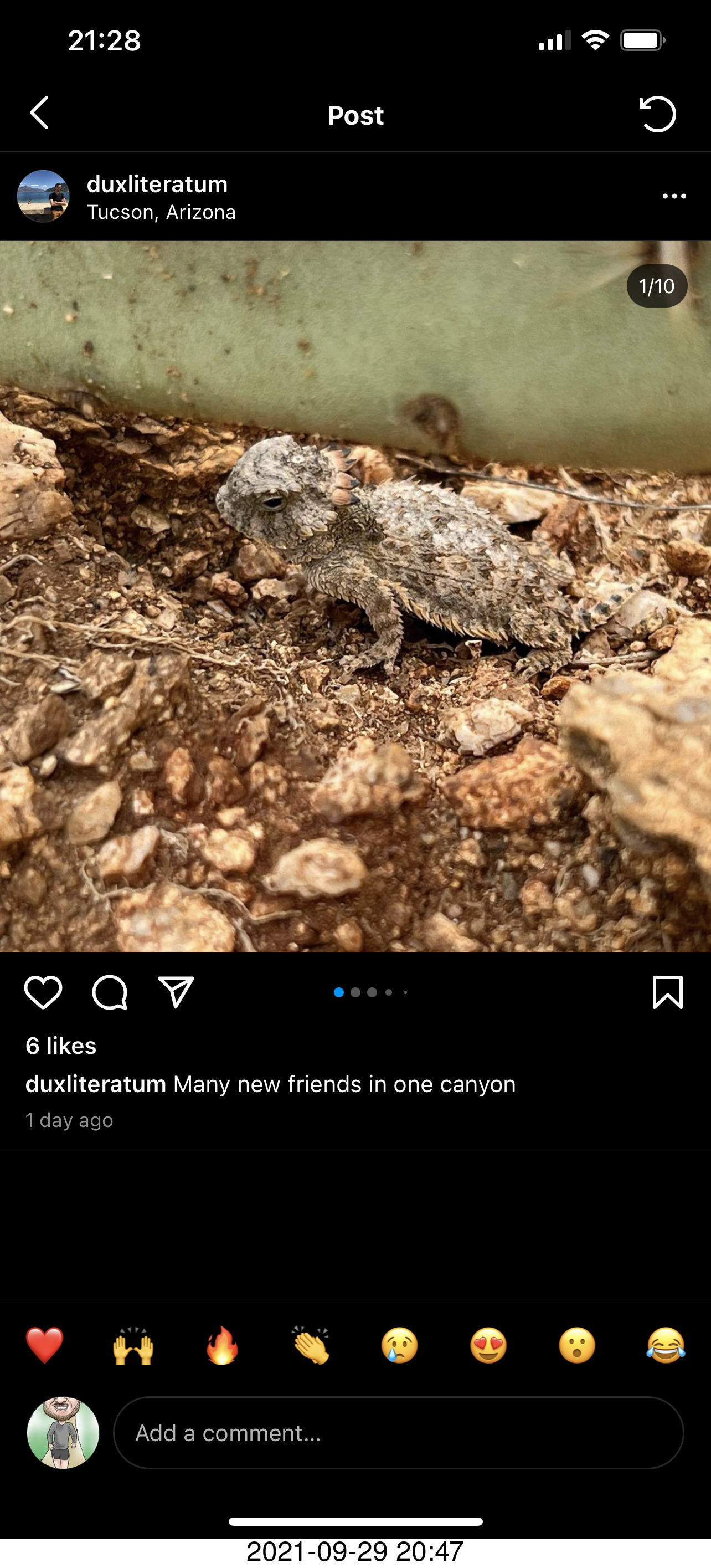Insert the heart-eyes emoji reaction
Screen dimensions: 711x1568
click(x=488, y=1345)
